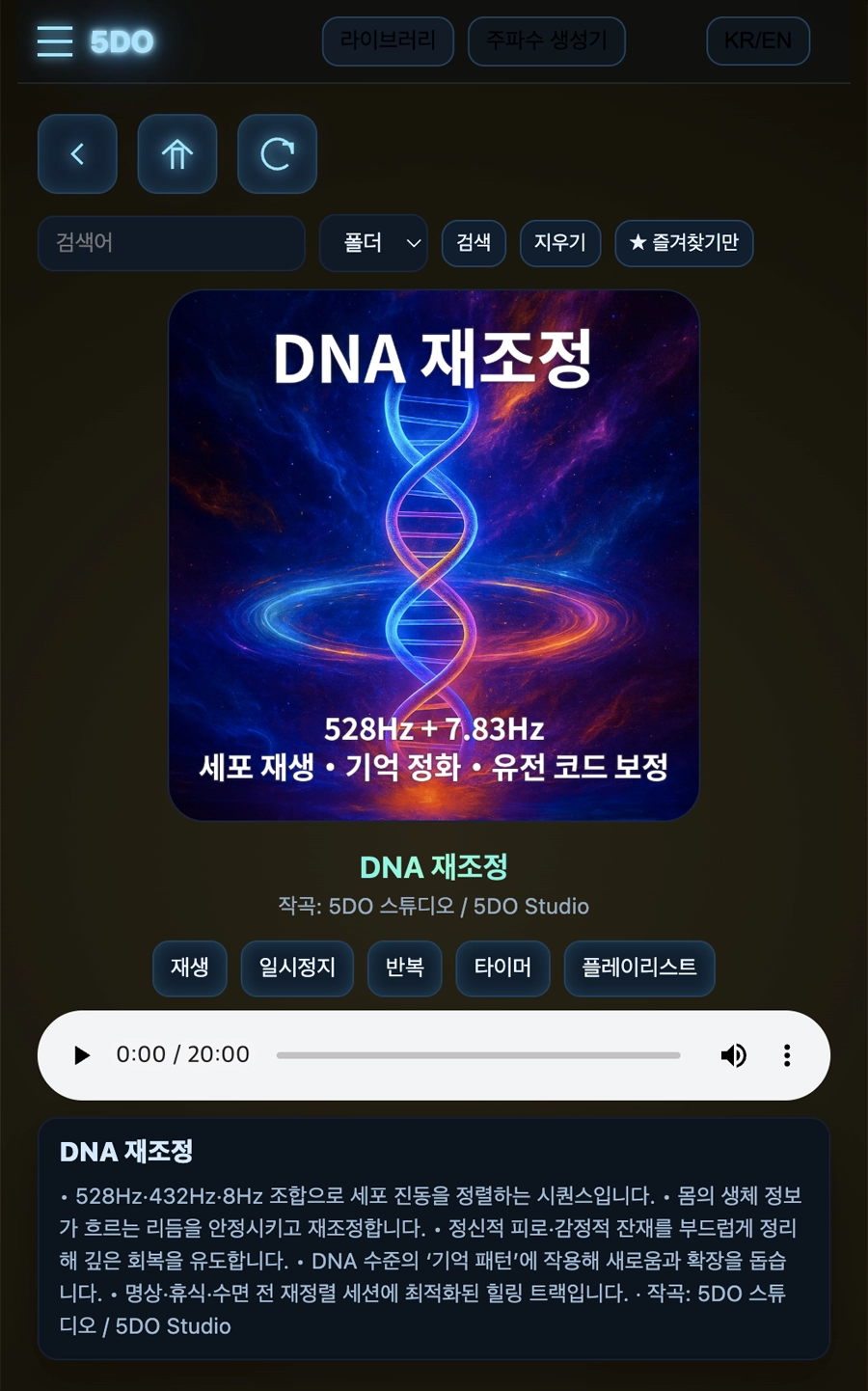Navigate to 주파수 생성기

coord(546,41)
